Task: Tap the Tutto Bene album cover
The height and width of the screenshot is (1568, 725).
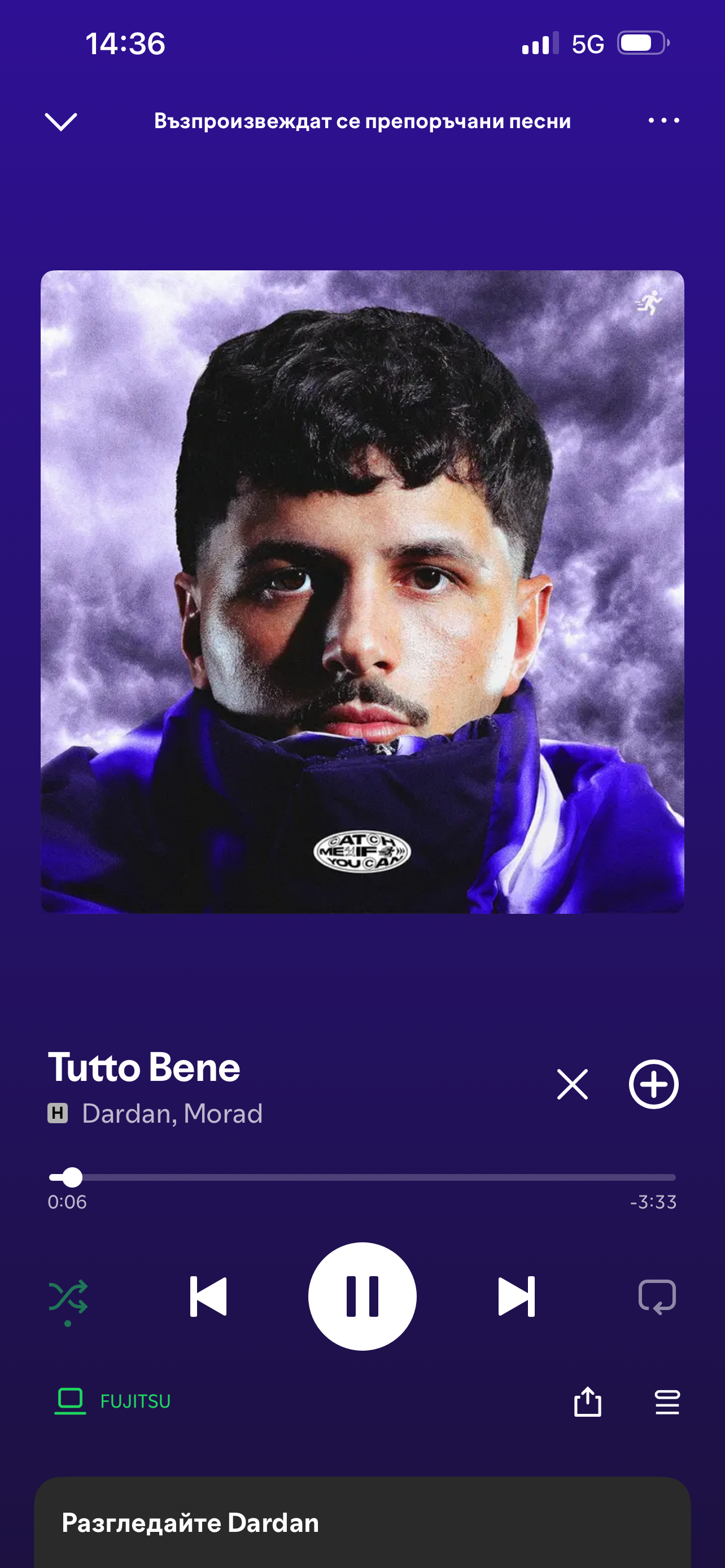Action: tap(362, 592)
